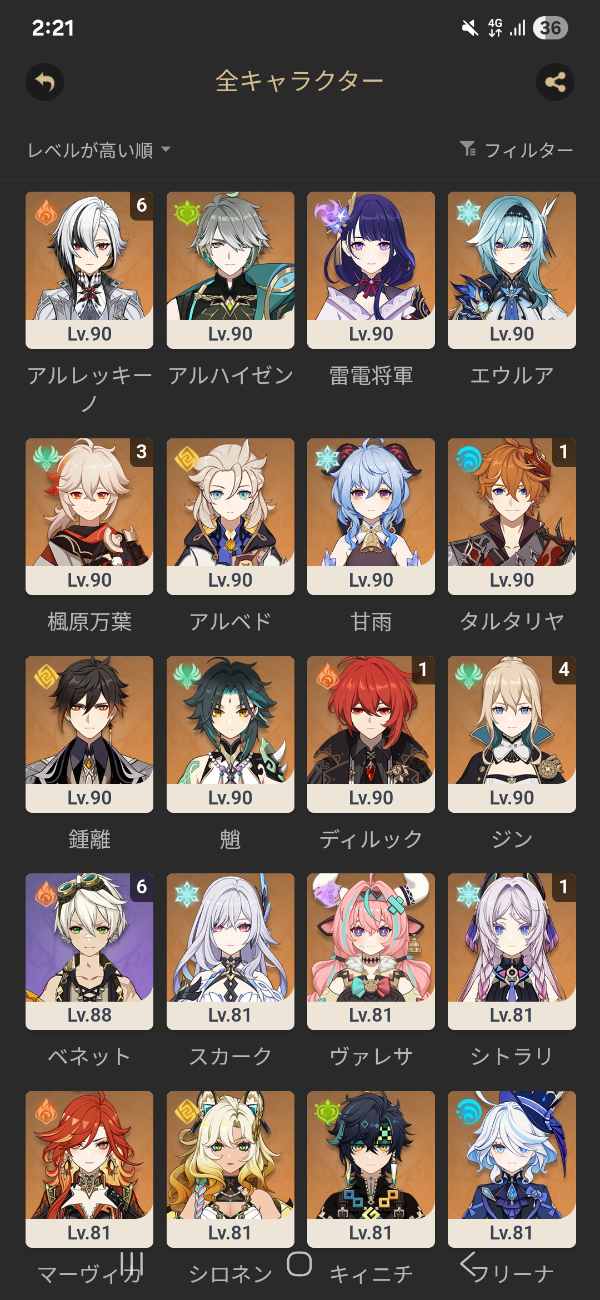Screen dimensions: 600x1300
Task: Open タルタリヤ character details
Action: tap(512, 516)
